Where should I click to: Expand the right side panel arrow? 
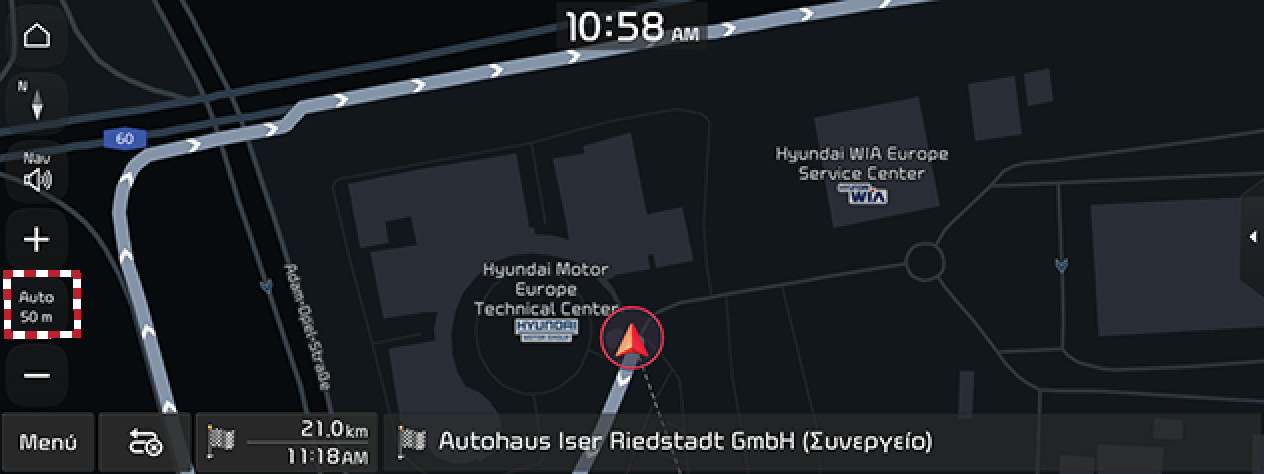1251,237
